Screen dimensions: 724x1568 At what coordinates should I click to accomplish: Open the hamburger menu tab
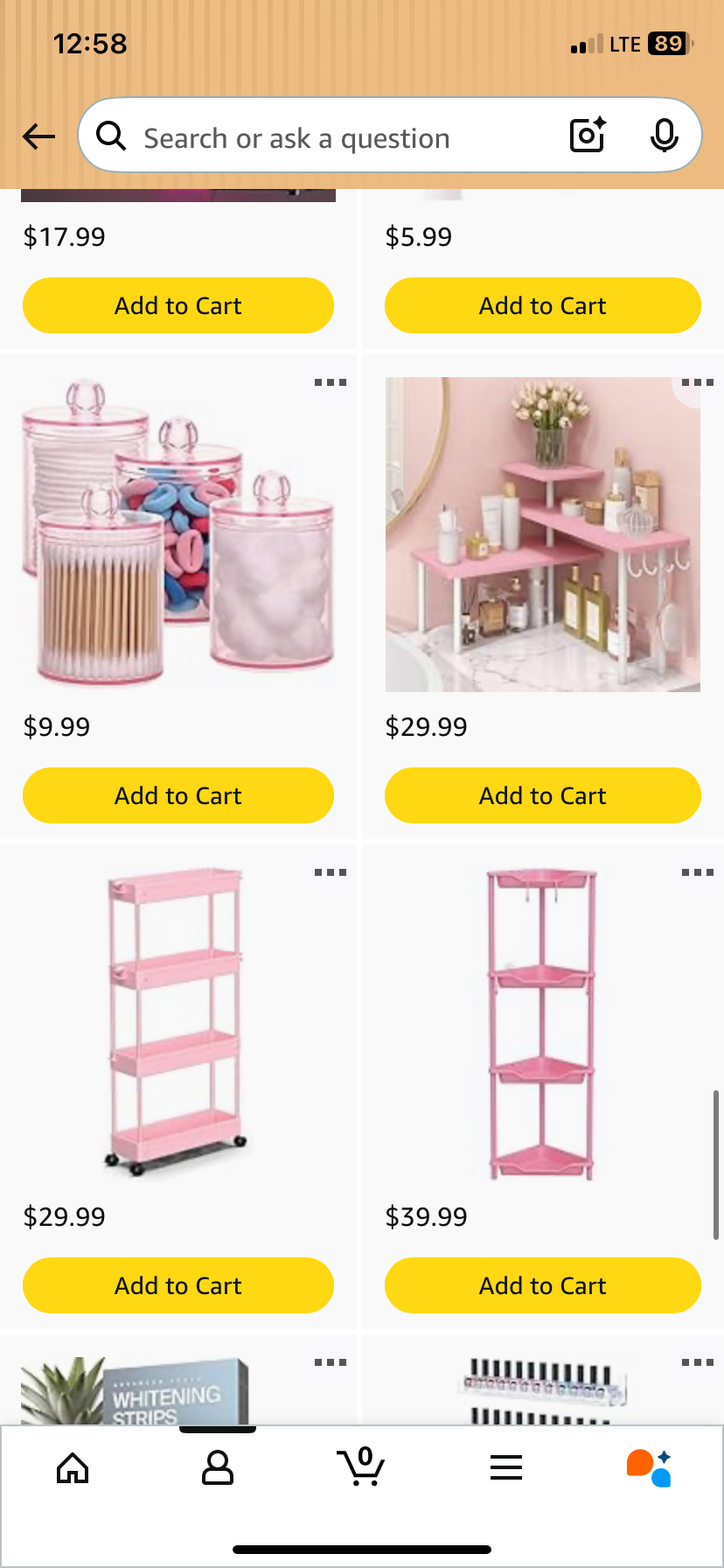(506, 1467)
